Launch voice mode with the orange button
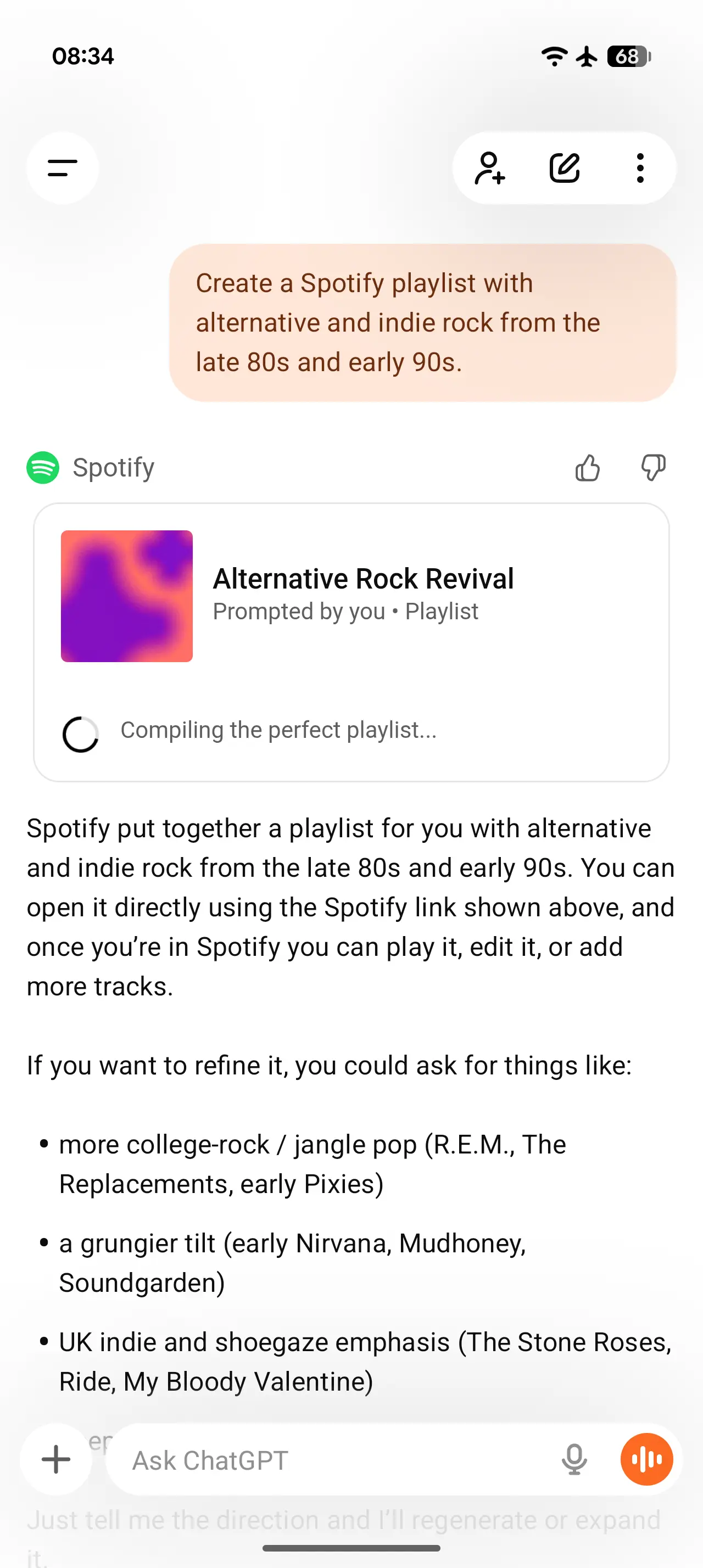The image size is (703, 1568). [646, 1459]
